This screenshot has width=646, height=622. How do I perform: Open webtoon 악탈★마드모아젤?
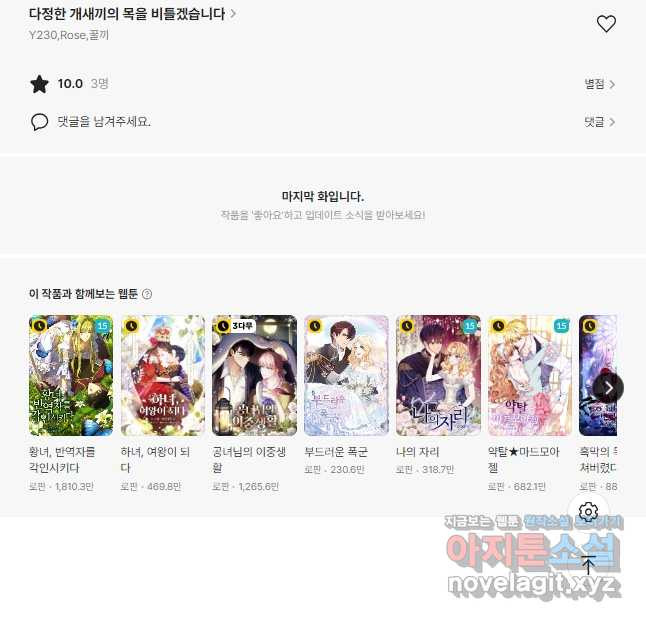(x=530, y=376)
